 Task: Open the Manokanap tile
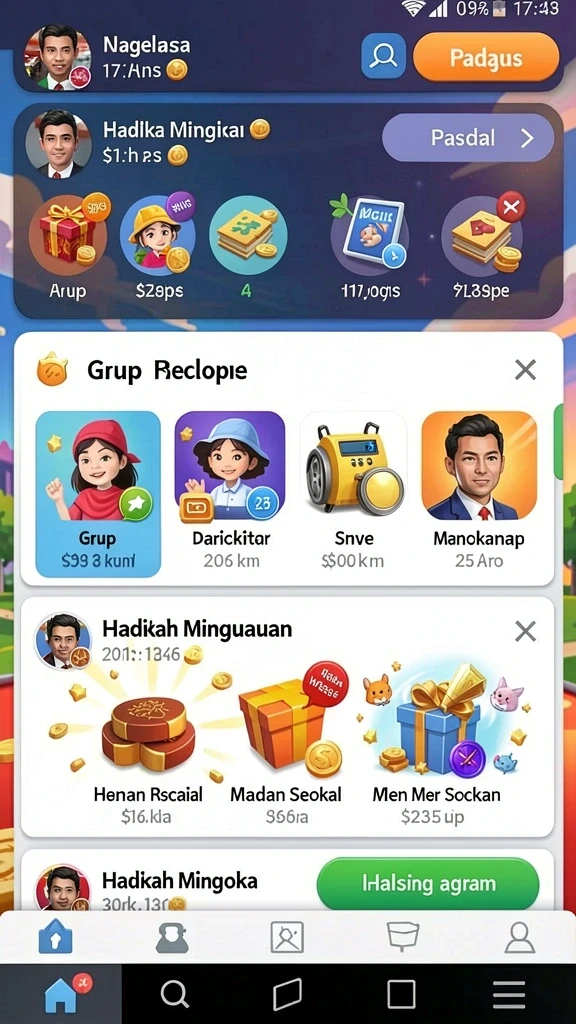(x=479, y=490)
